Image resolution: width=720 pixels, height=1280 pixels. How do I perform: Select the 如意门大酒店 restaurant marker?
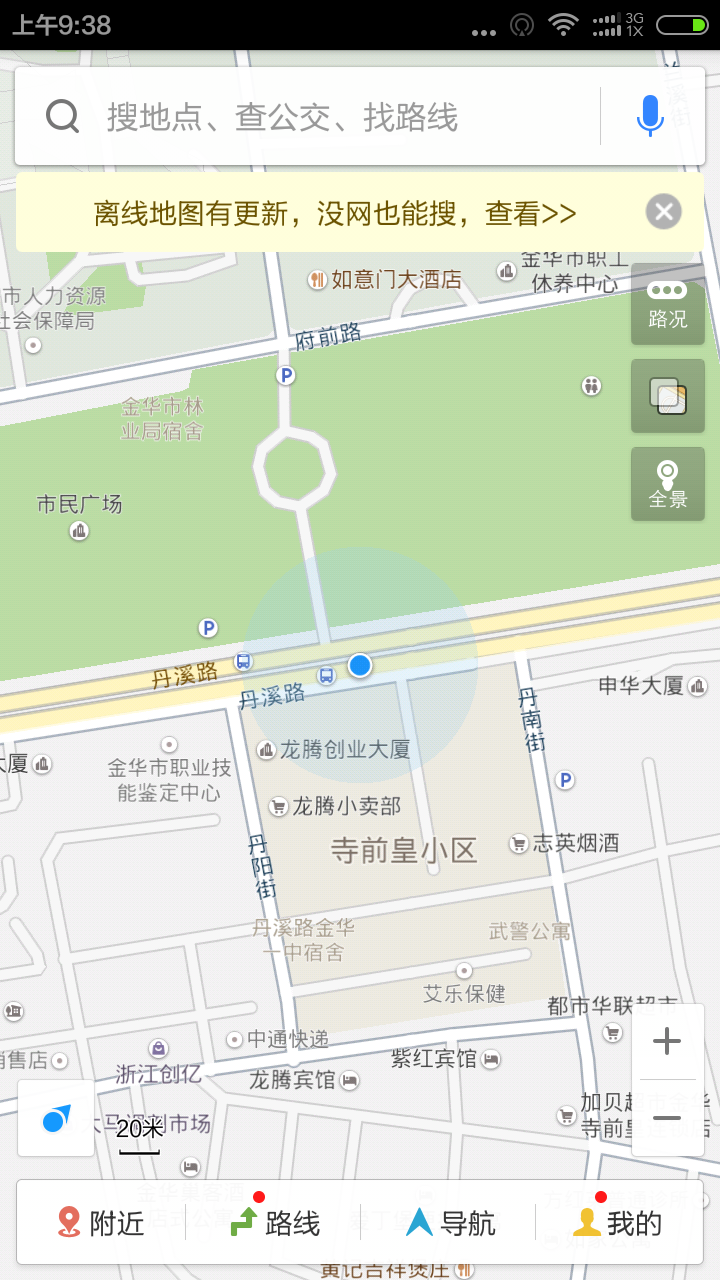[318, 280]
